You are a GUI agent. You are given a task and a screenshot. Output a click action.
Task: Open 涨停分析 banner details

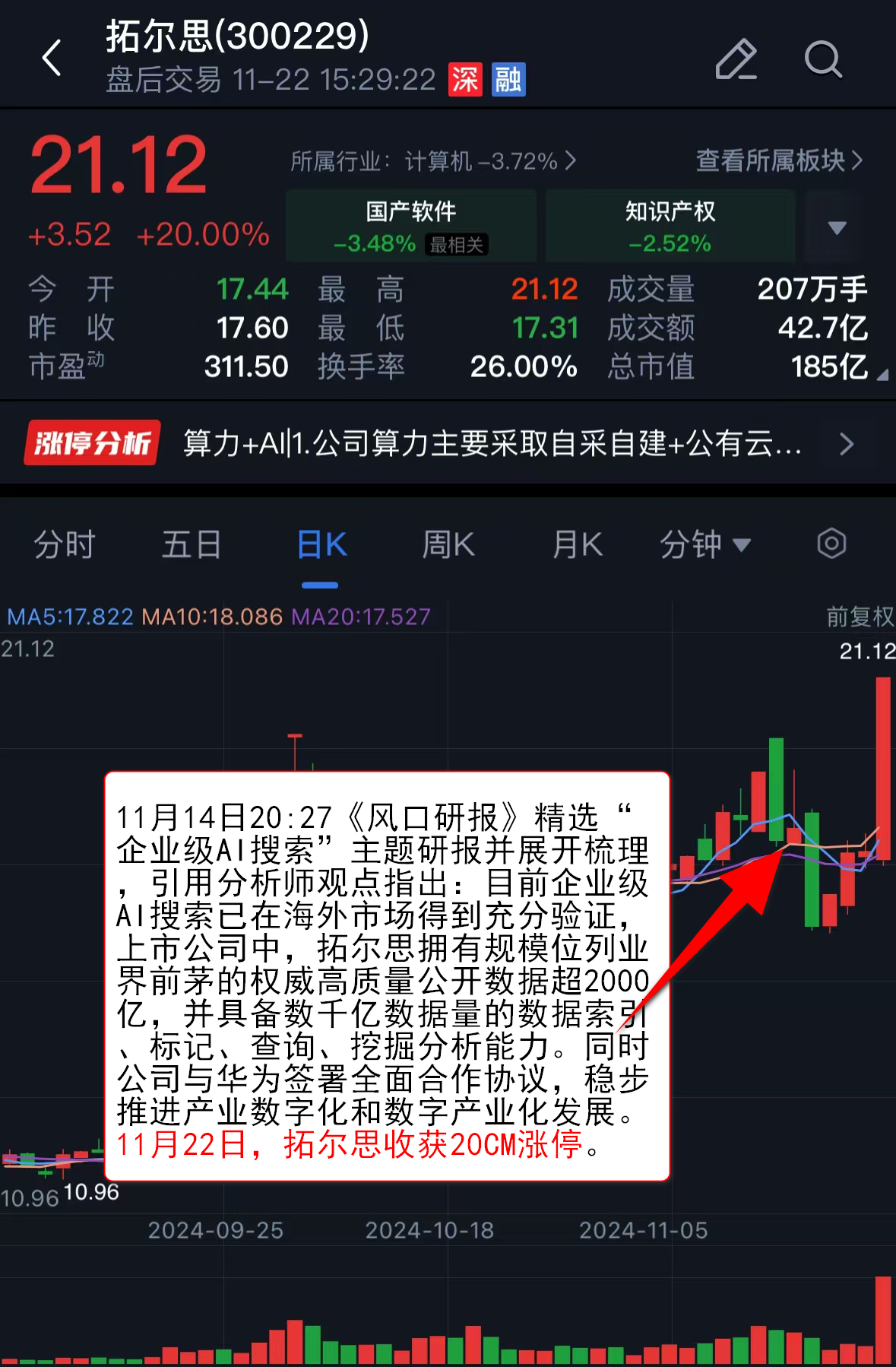pyautogui.click(x=448, y=442)
